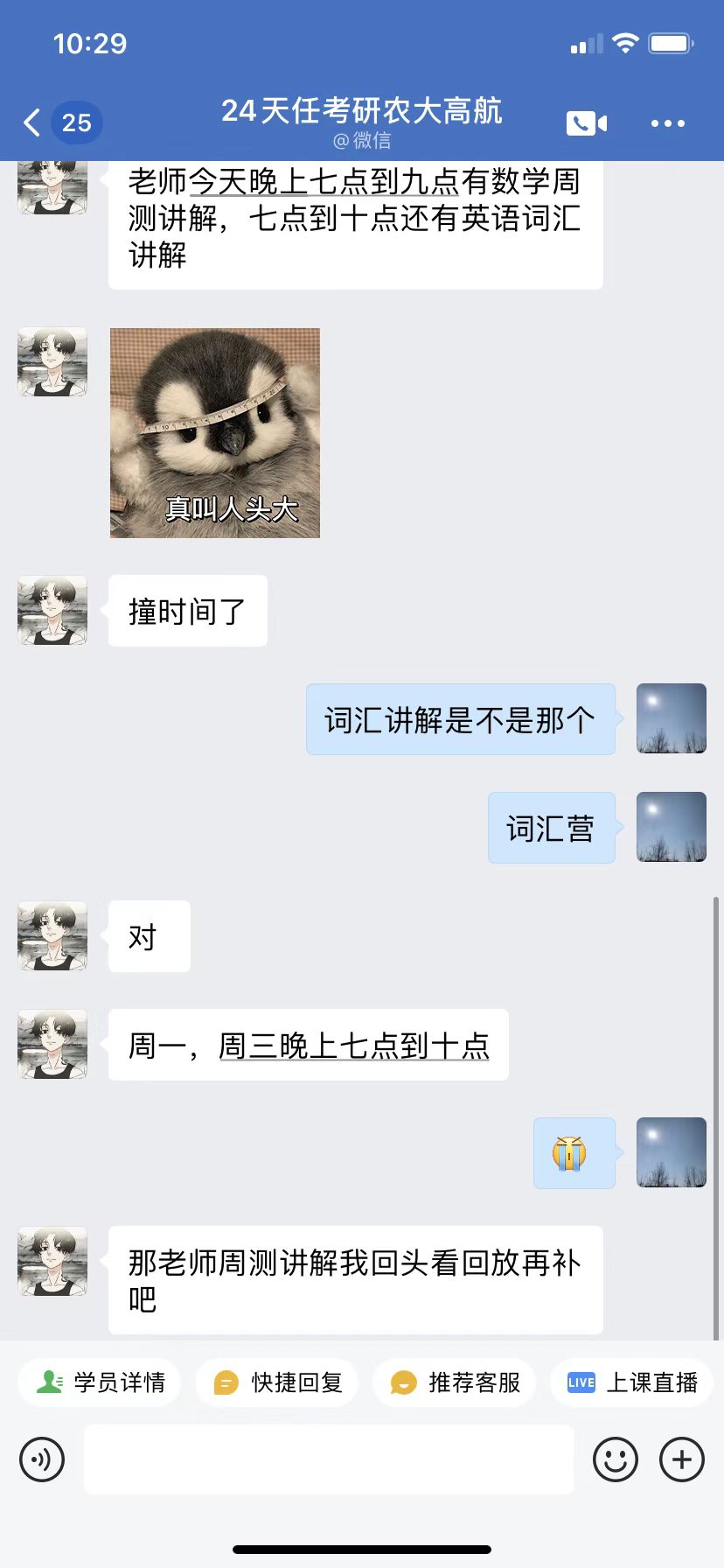Open the emoji sticker panel
The image size is (724, 1568).
tap(616, 1459)
